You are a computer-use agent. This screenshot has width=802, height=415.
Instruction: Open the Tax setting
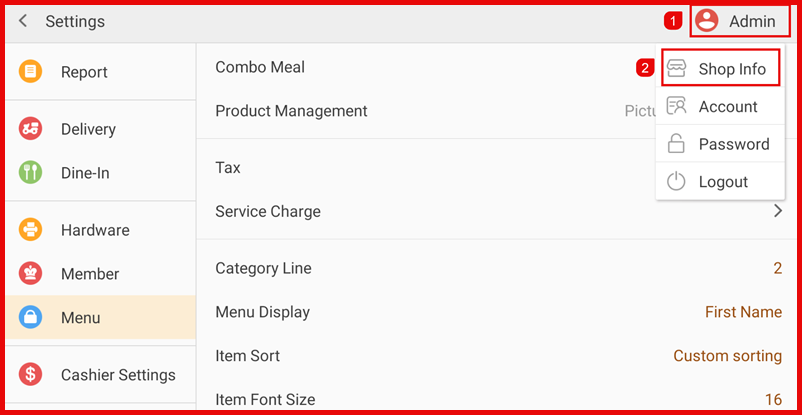click(228, 168)
